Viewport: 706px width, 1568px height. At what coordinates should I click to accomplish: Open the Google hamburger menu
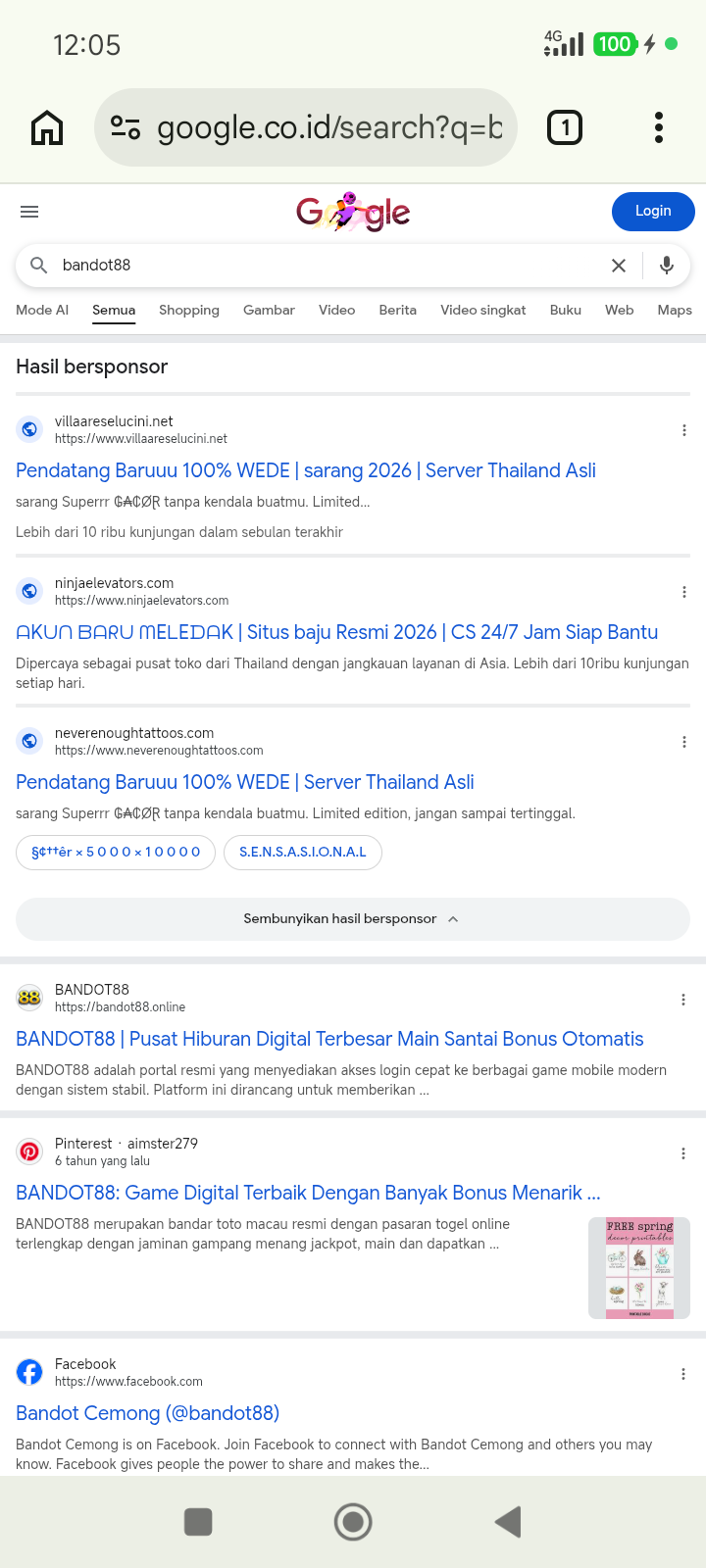[x=29, y=212]
